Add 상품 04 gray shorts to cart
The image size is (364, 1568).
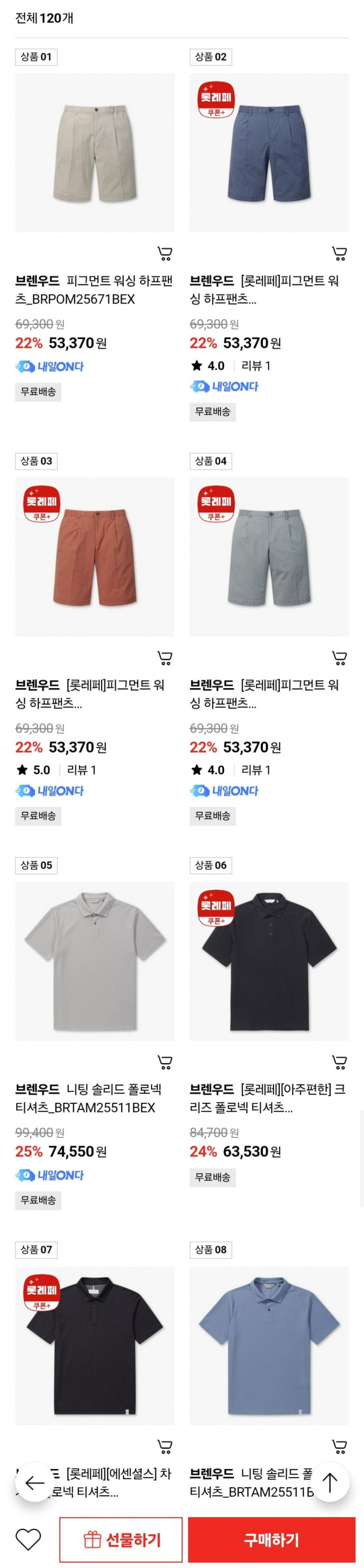[x=339, y=658]
